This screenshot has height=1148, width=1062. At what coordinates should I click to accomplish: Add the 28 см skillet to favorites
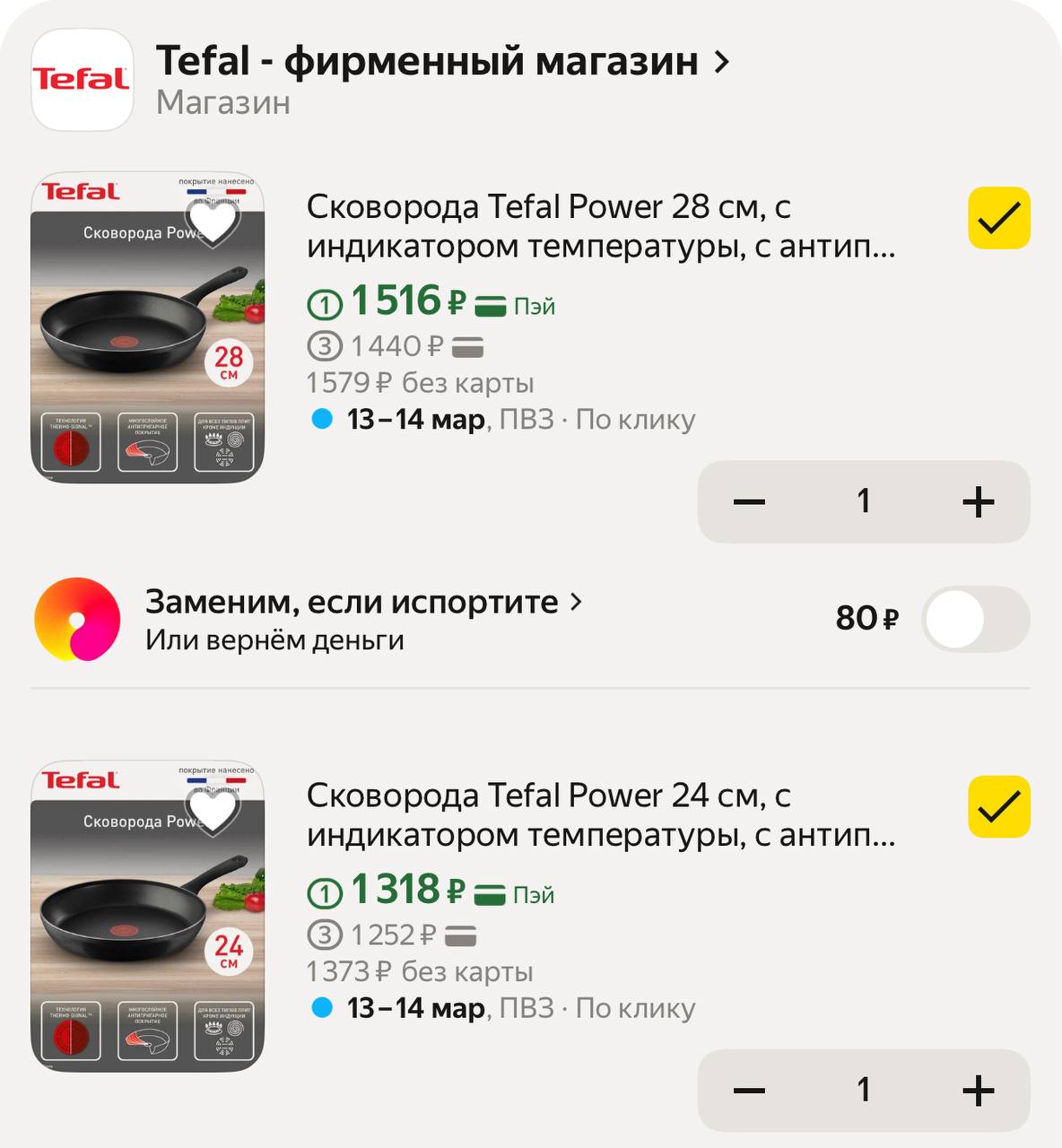pos(215,221)
